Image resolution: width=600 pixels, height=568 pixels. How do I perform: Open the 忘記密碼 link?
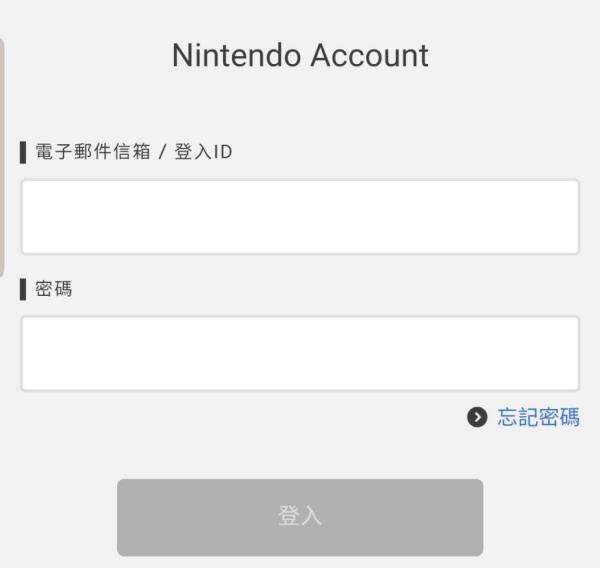538,418
